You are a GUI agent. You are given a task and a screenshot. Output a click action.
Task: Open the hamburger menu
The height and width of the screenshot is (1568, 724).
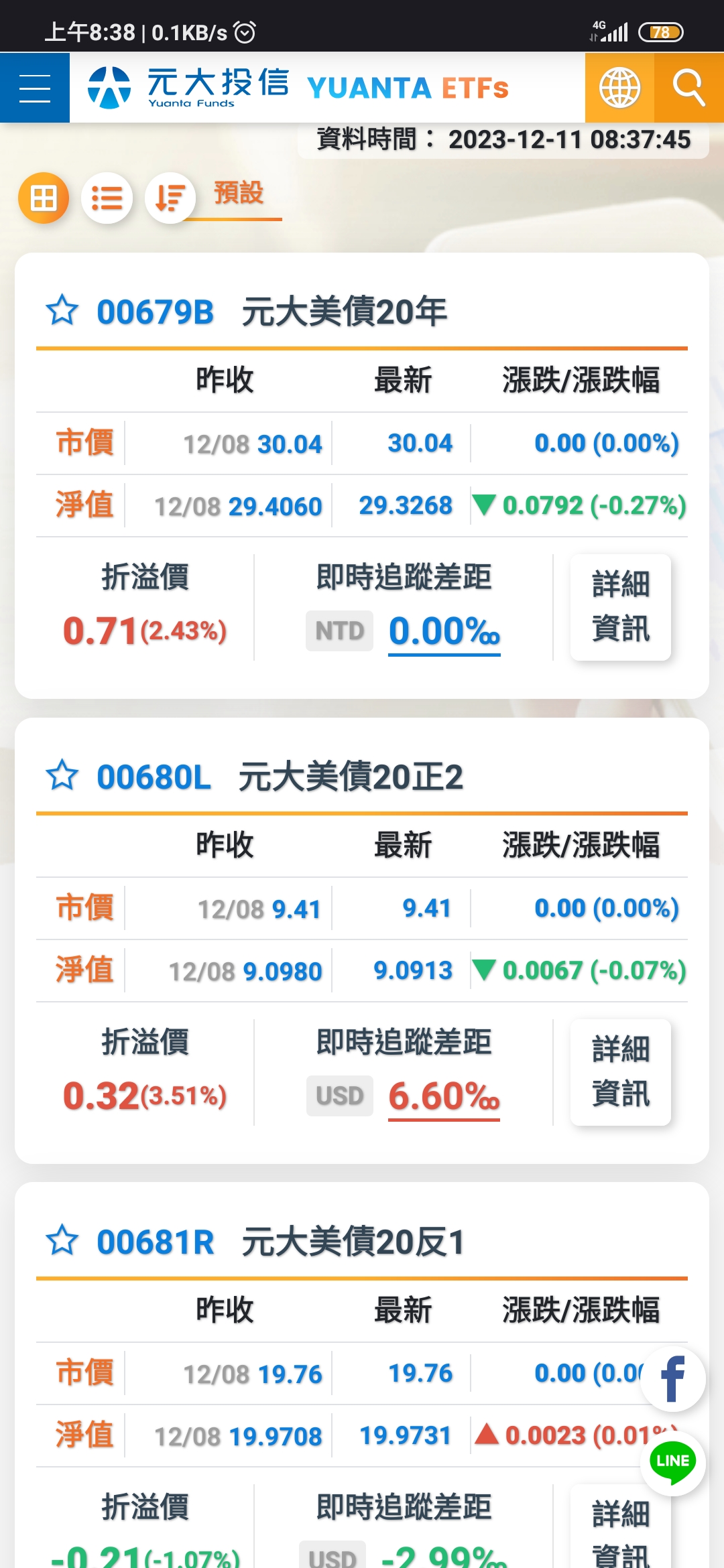[35, 88]
